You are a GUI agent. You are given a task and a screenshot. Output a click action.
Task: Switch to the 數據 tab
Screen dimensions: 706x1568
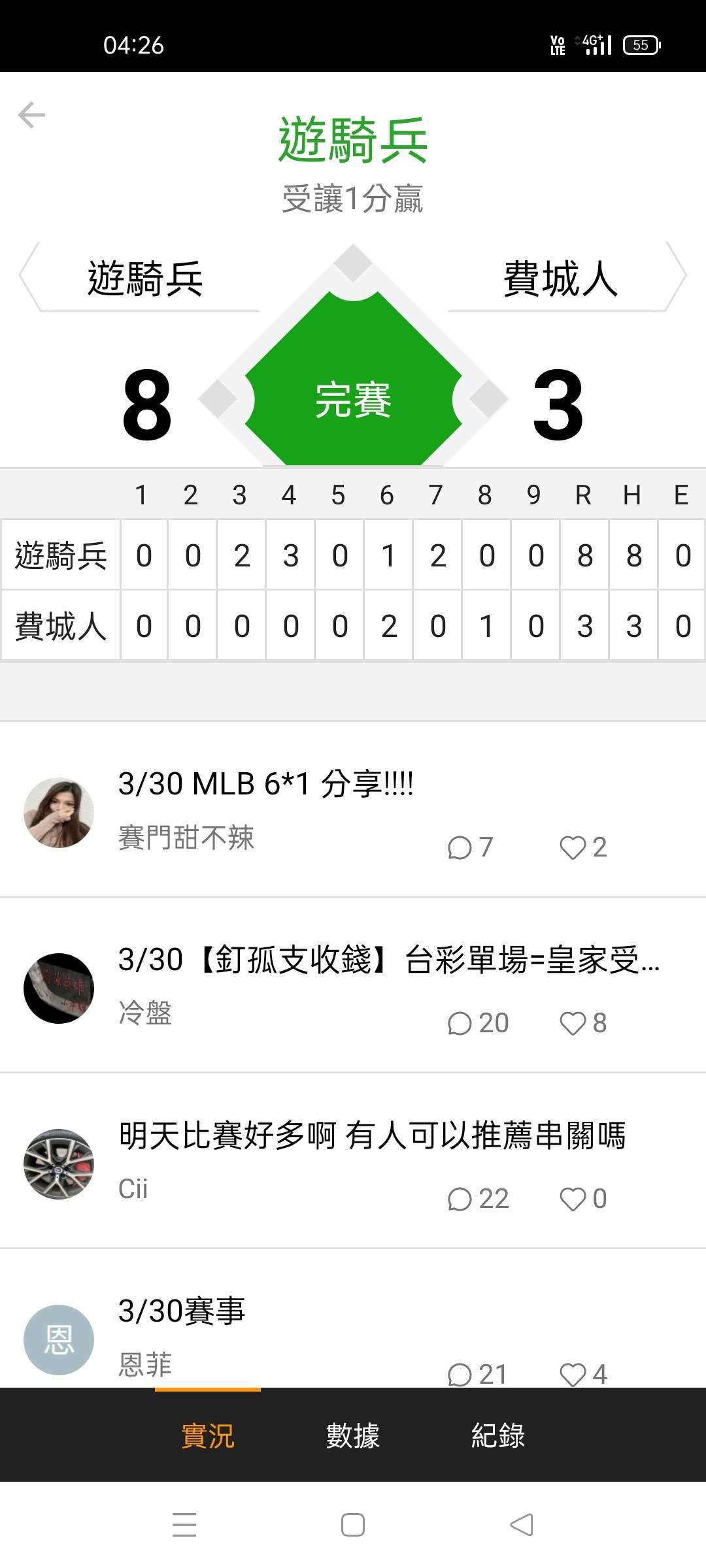pos(353,1435)
